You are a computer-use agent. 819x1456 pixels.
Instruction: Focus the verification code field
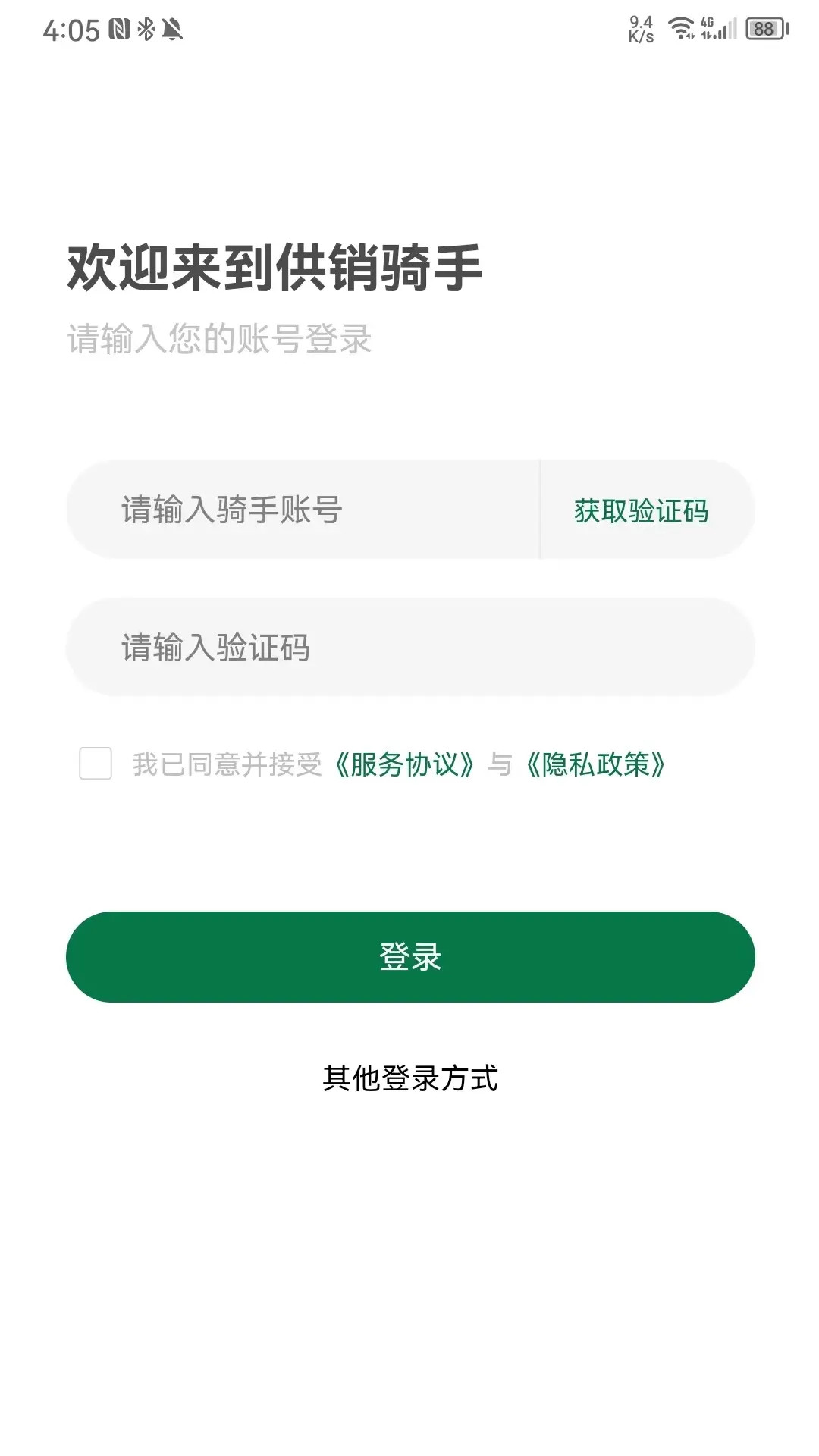click(409, 648)
